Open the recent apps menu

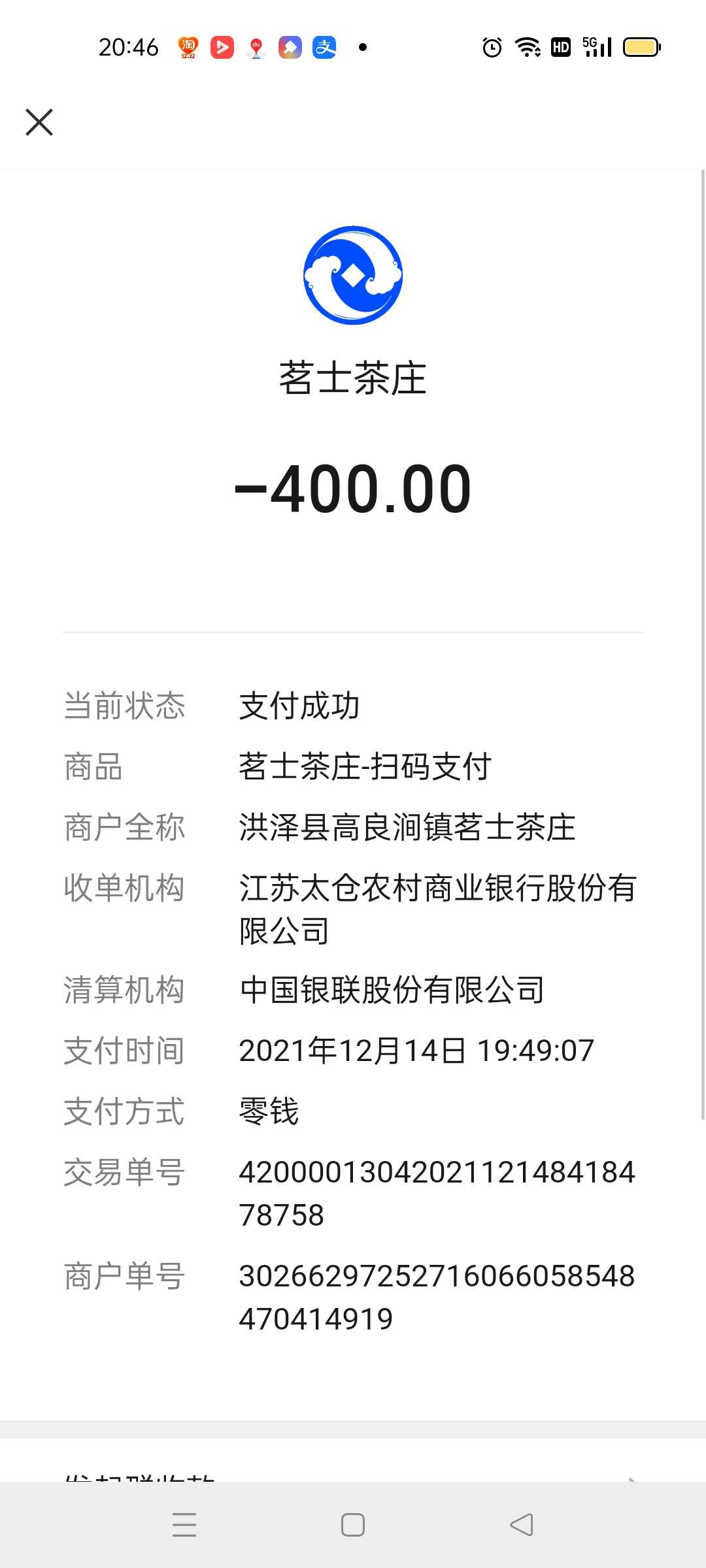point(184,1525)
